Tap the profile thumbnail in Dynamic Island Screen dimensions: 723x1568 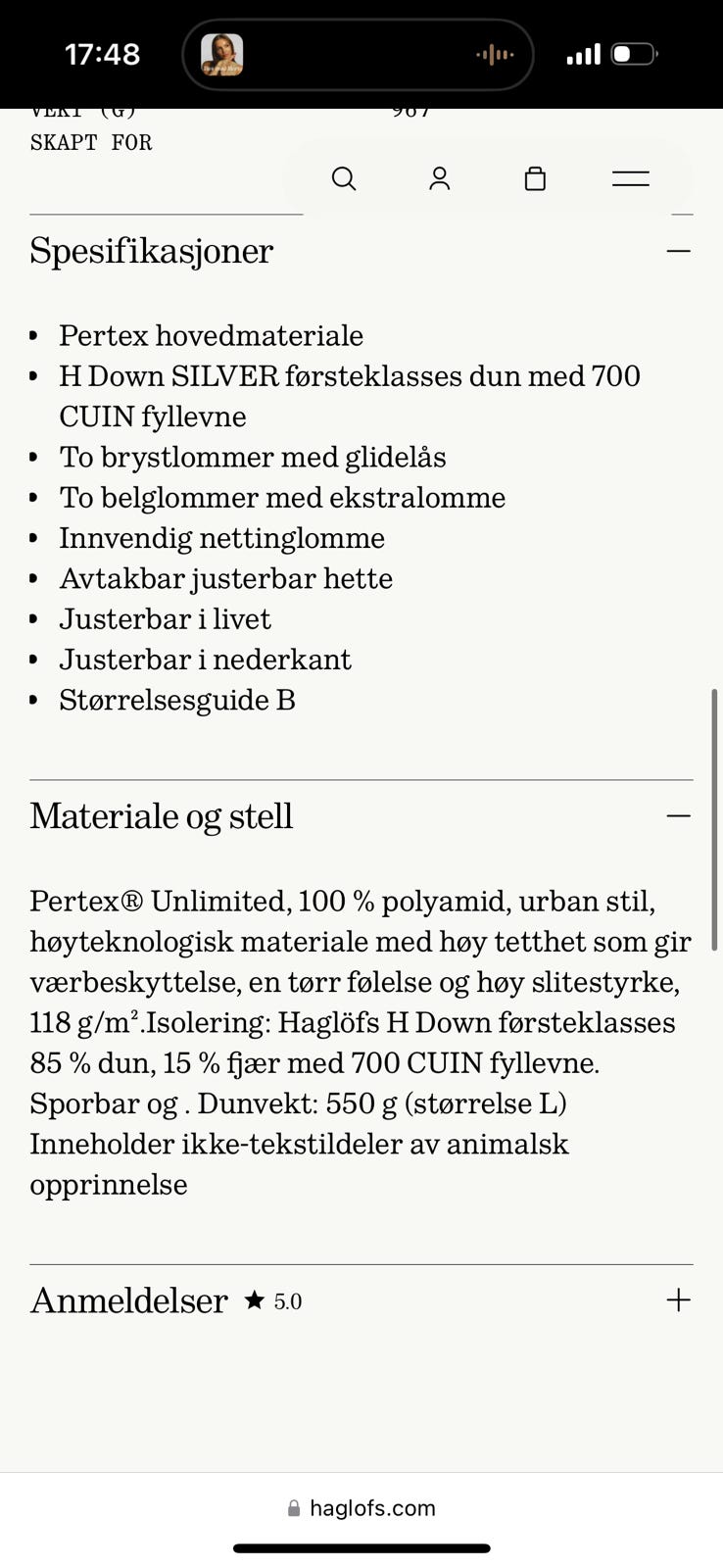[x=221, y=55]
